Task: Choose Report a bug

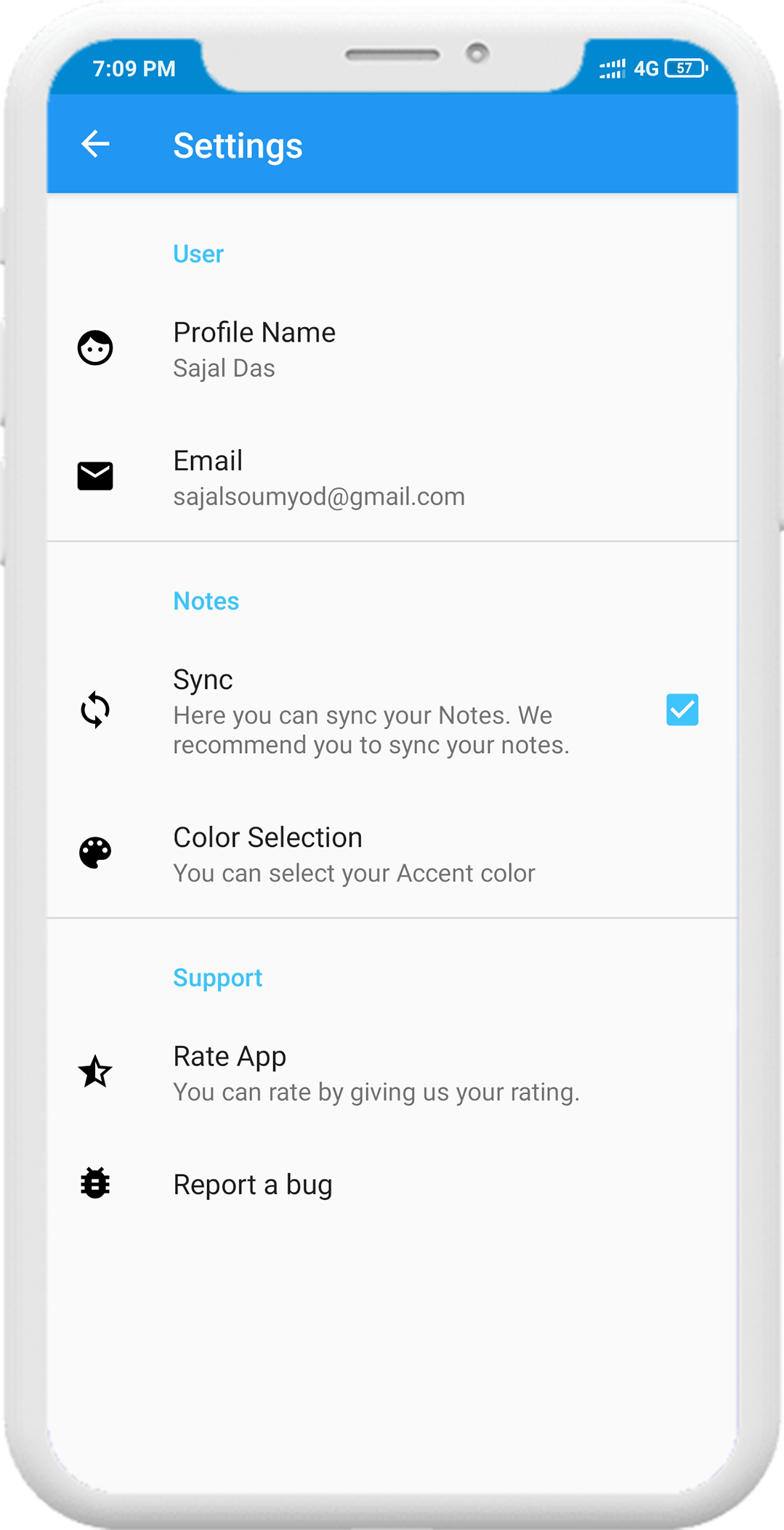Action: point(253,1185)
